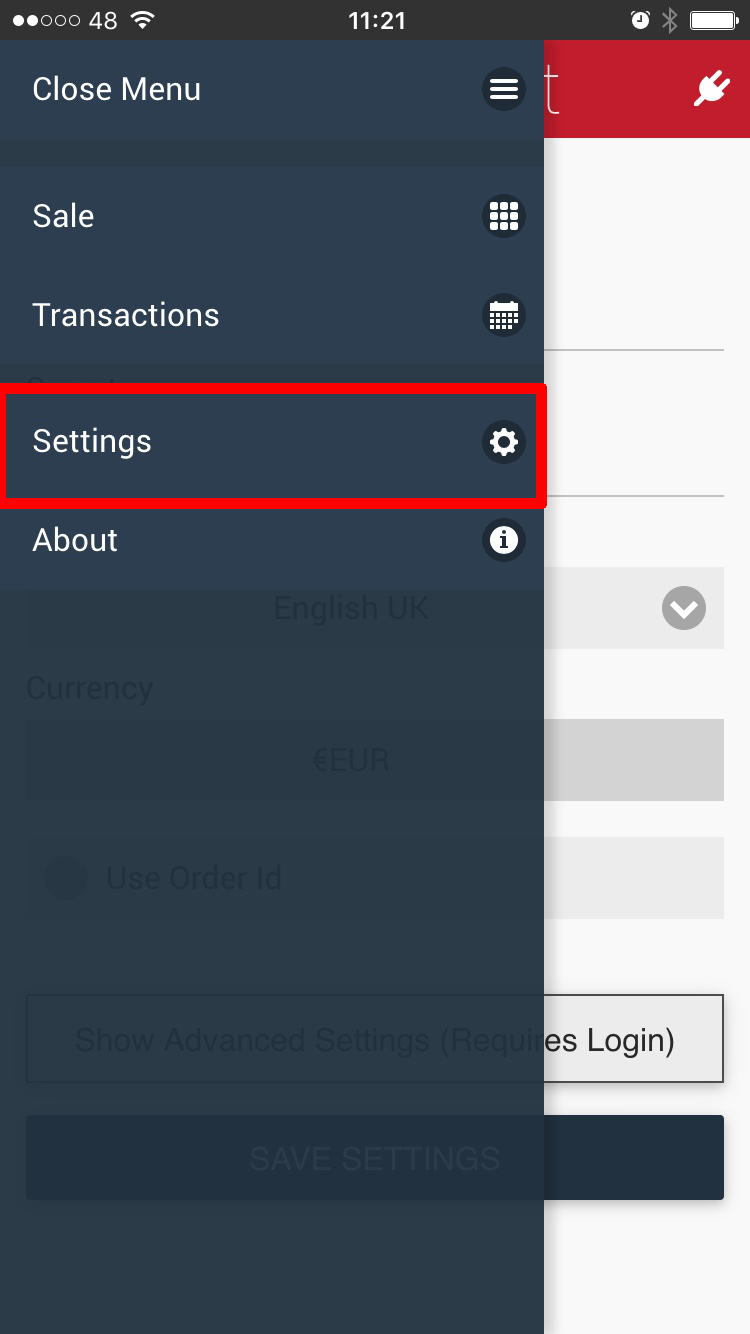Screen dimensions: 750x1334
Task: Tap the plug connection icon
Action: 711,90
